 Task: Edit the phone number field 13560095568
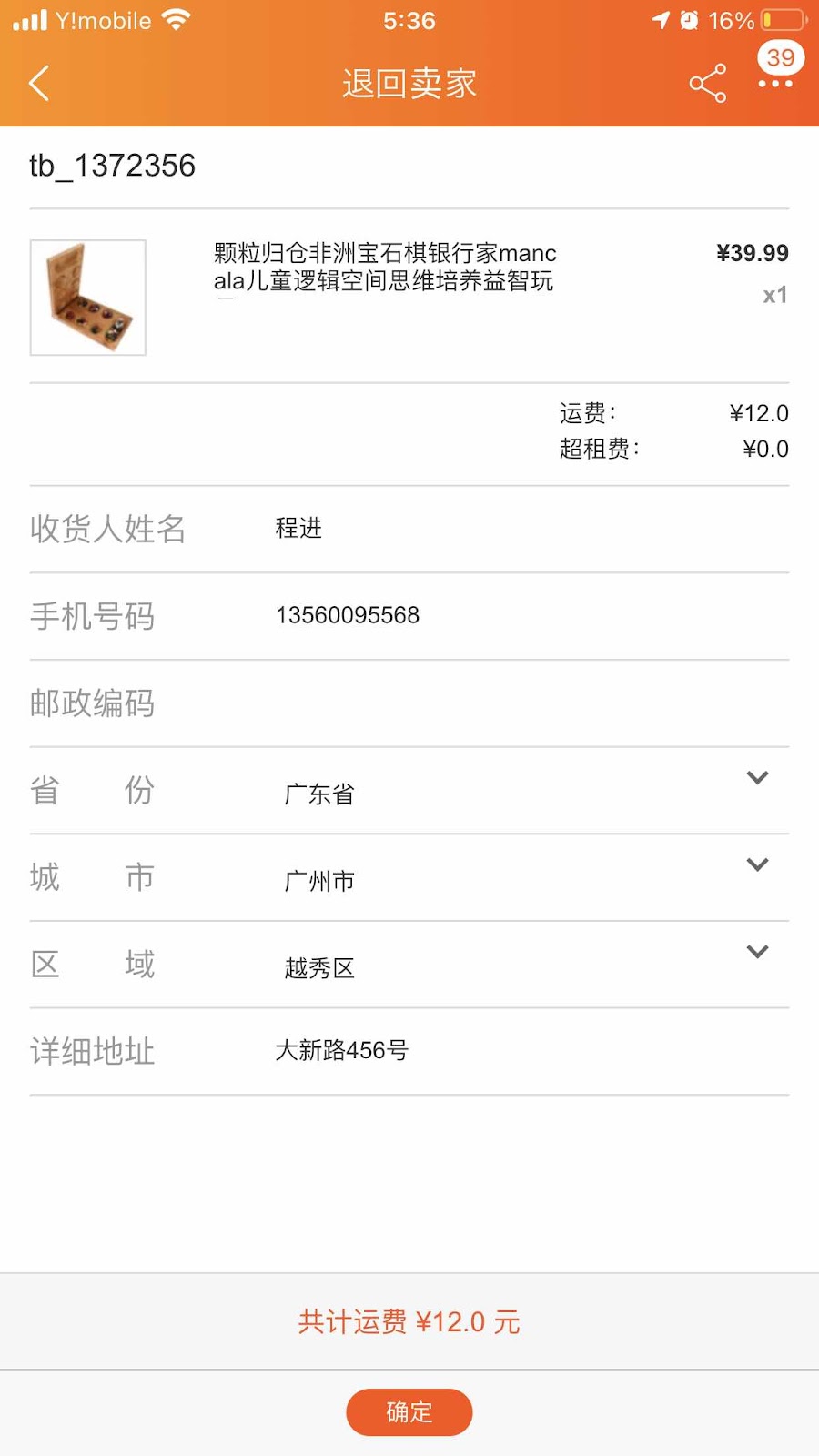[x=510, y=616]
